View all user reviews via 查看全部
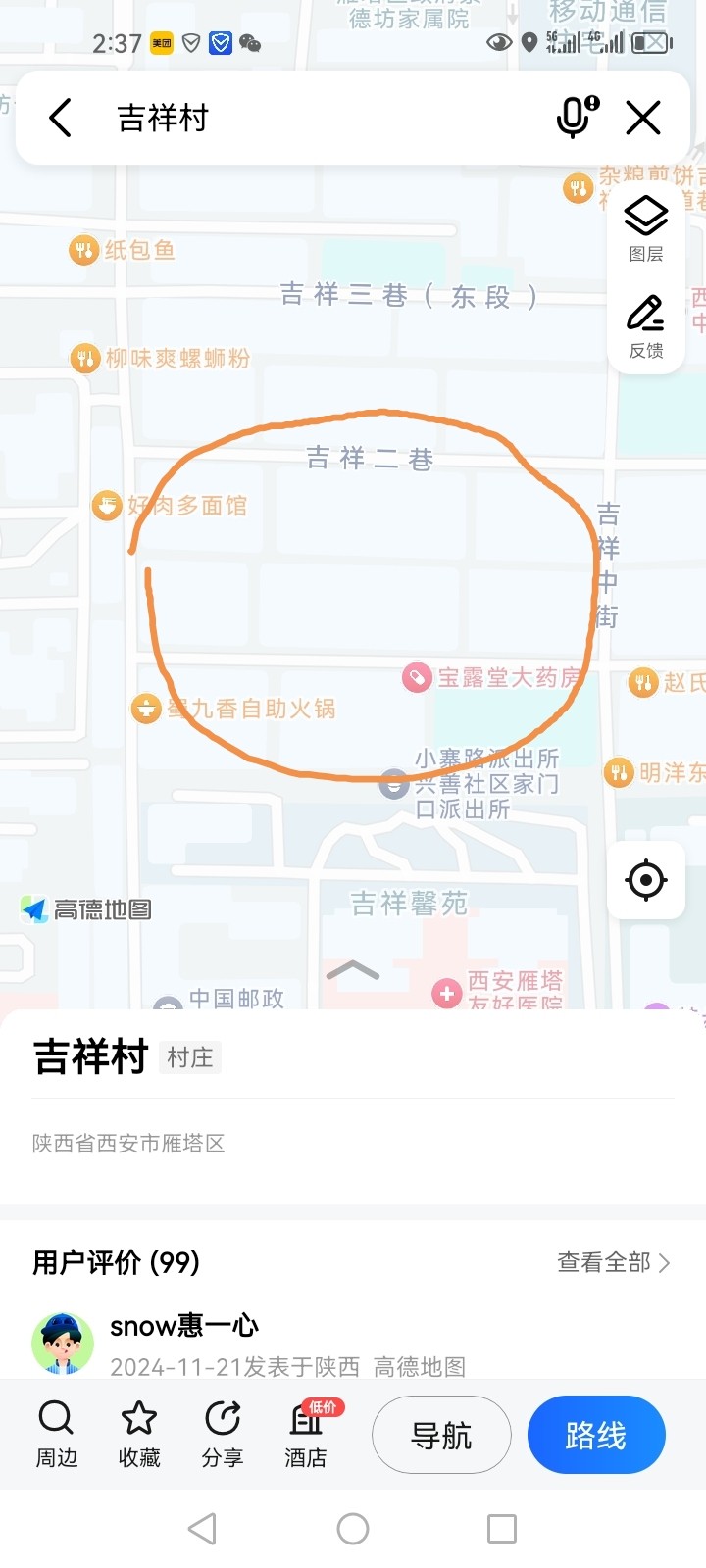Screen dimensions: 706x1568 pyautogui.click(x=613, y=1262)
